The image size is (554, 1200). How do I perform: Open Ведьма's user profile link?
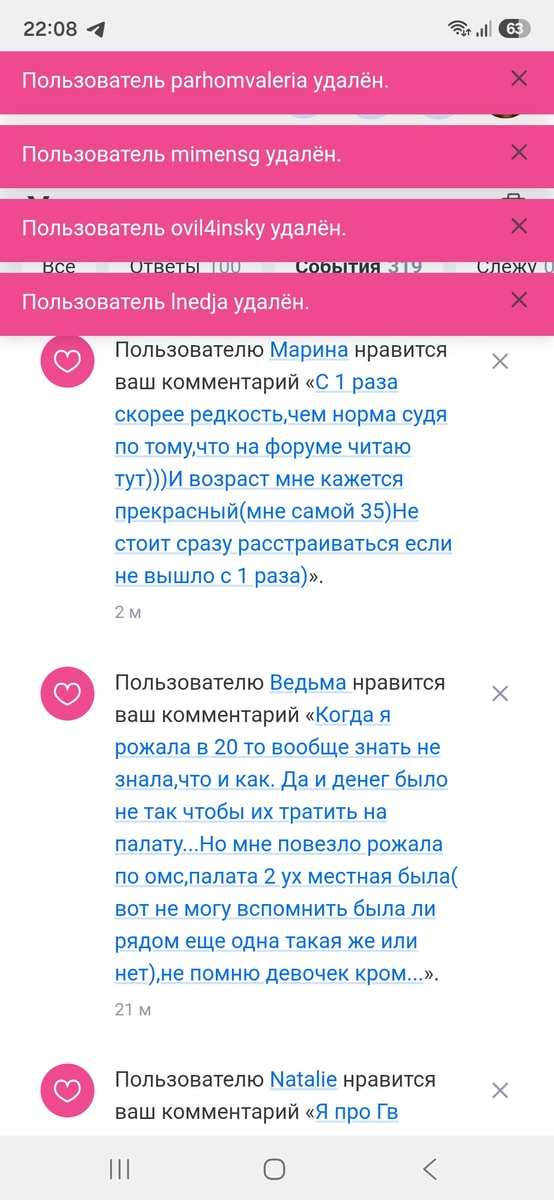pyautogui.click(x=308, y=683)
